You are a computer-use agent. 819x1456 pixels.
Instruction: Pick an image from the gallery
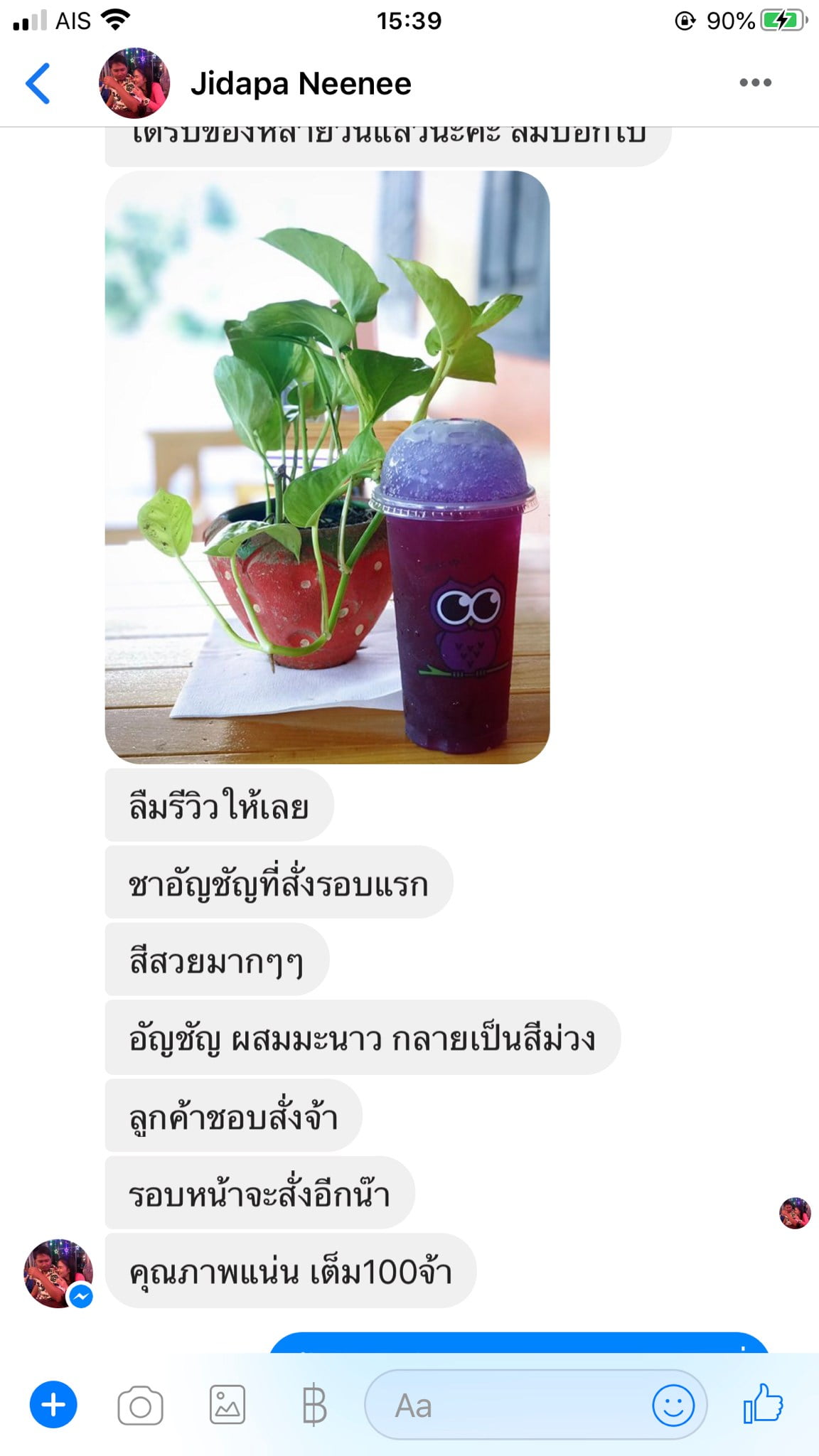click(227, 1405)
